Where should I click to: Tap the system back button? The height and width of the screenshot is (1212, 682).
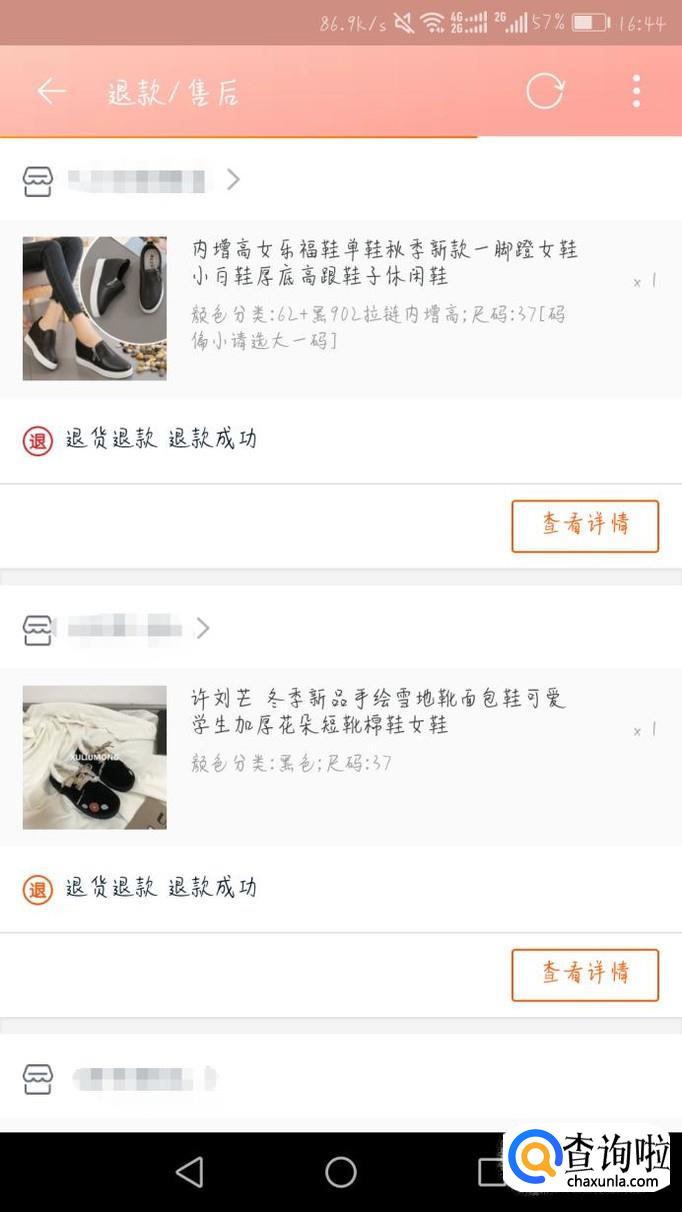tap(189, 1172)
